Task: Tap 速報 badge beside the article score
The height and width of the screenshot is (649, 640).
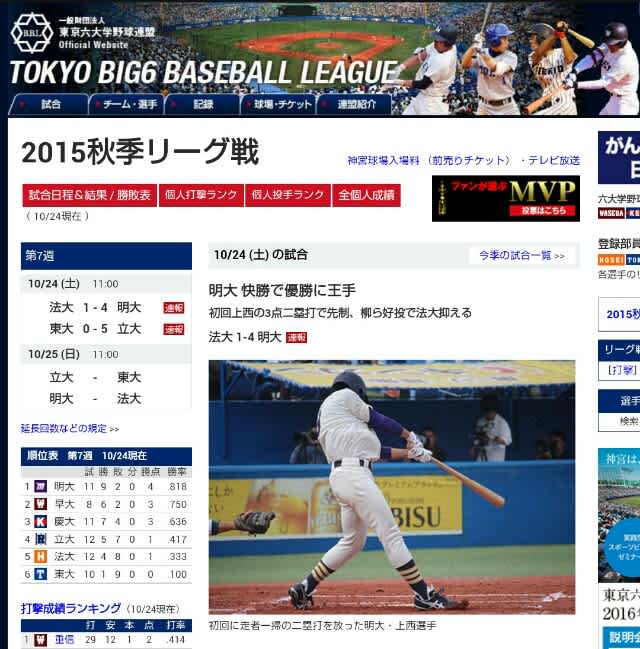Action: click(x=297, y=338)
